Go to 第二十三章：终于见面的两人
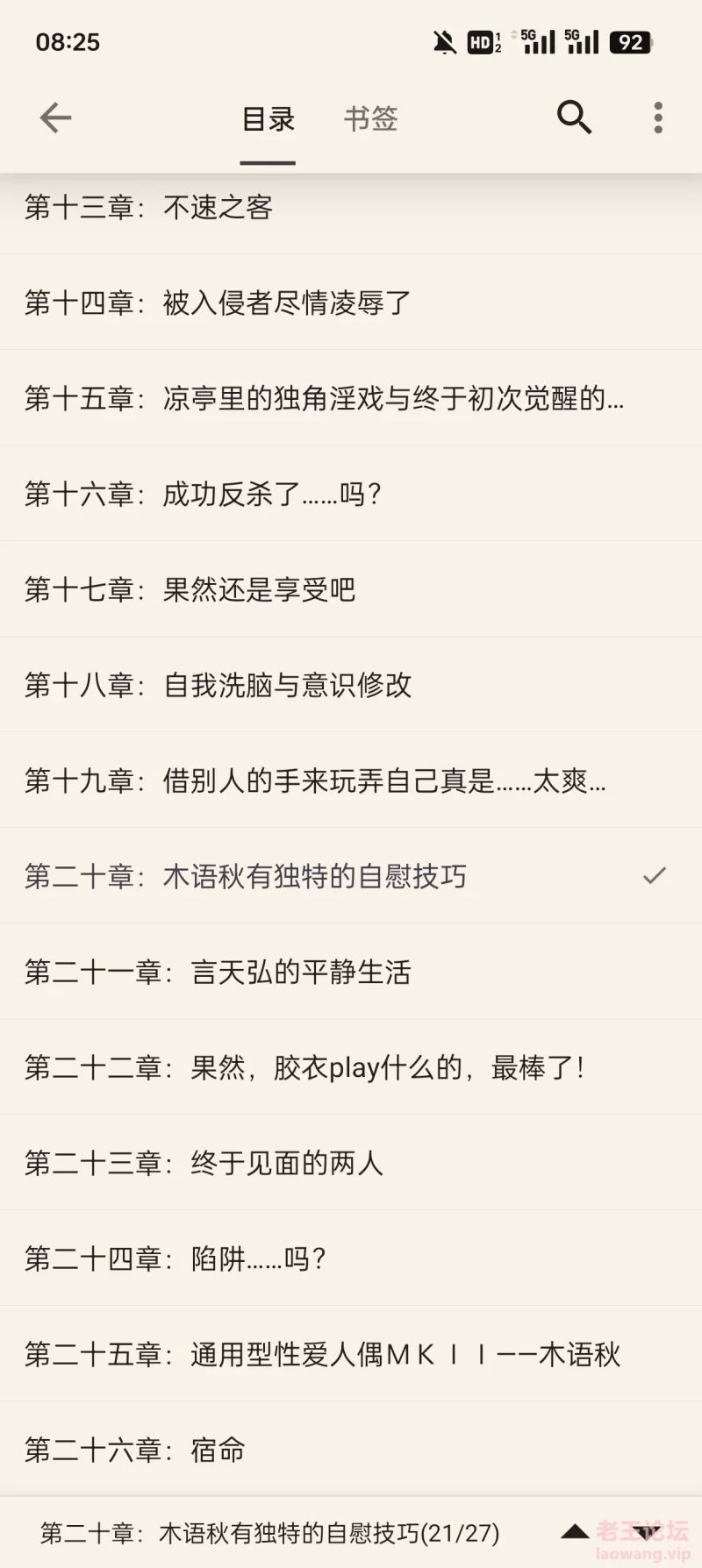This screenshot has width=702, height=1568. (x=351, y=1163)
